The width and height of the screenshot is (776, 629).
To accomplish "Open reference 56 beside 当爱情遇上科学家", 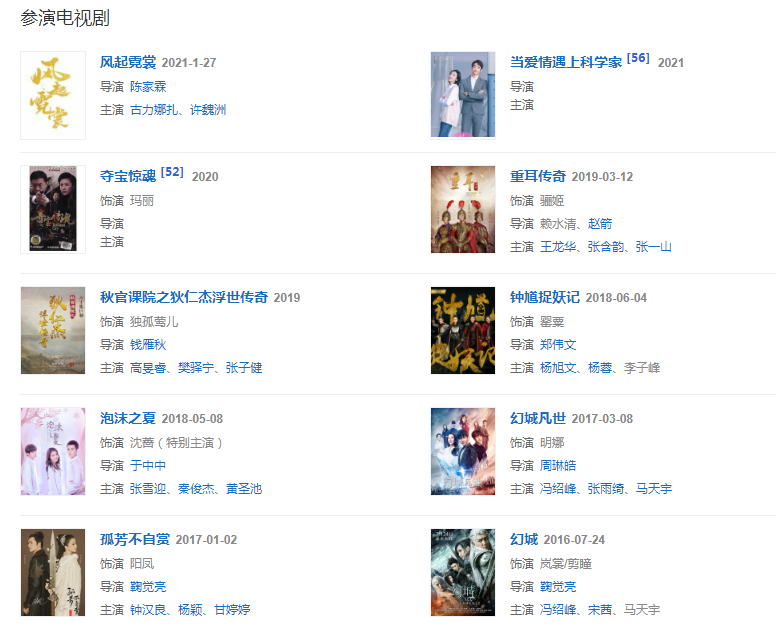I will (638, 58).
